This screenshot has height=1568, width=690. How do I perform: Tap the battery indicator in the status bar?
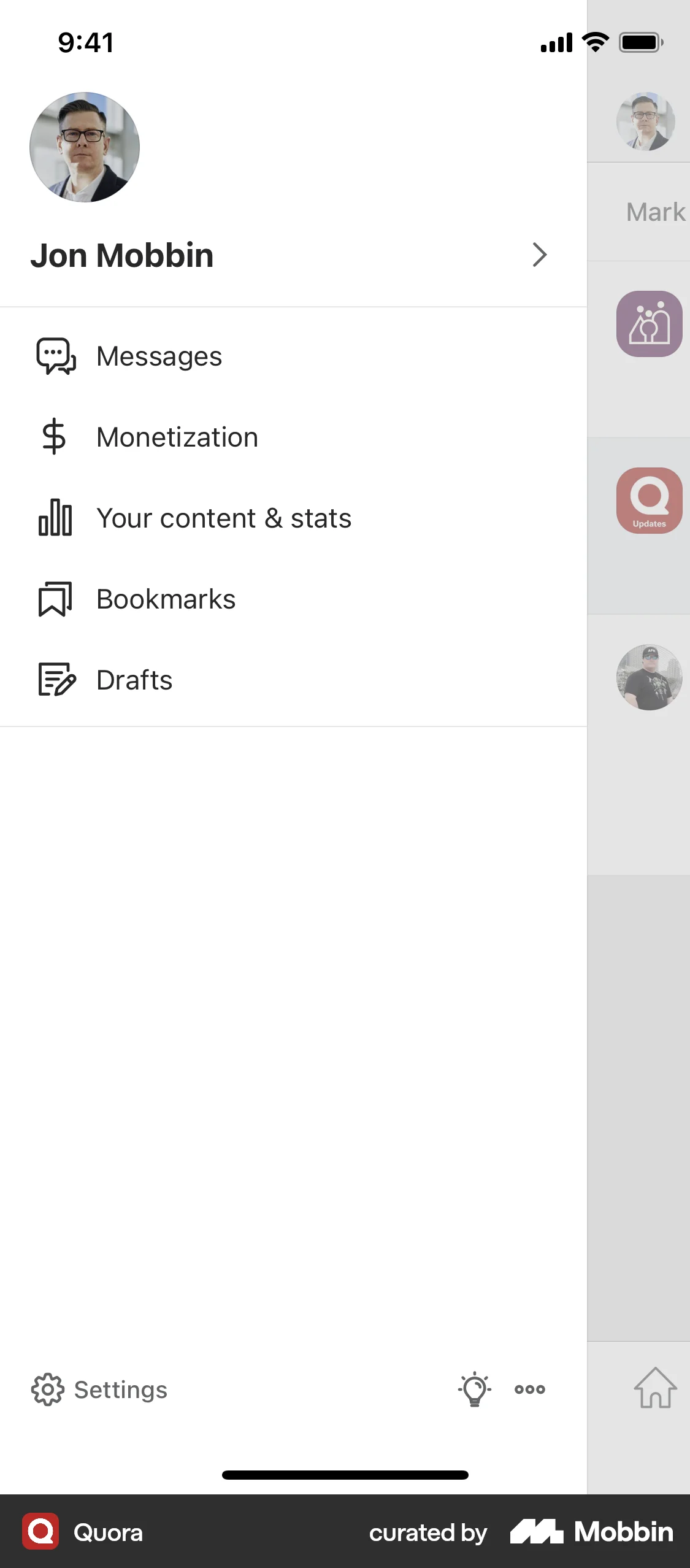coord(638,42)
